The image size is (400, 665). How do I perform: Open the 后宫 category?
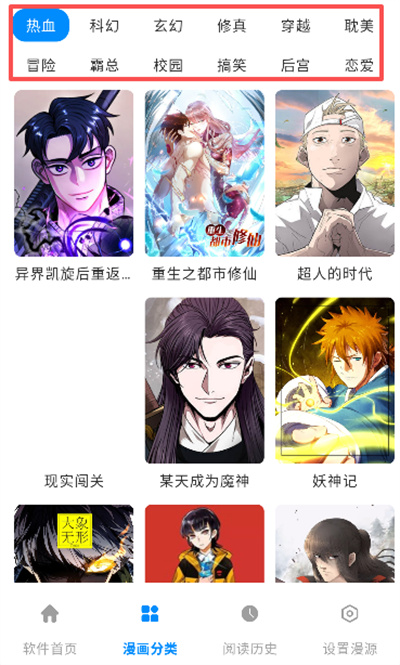tap(296, 65)
